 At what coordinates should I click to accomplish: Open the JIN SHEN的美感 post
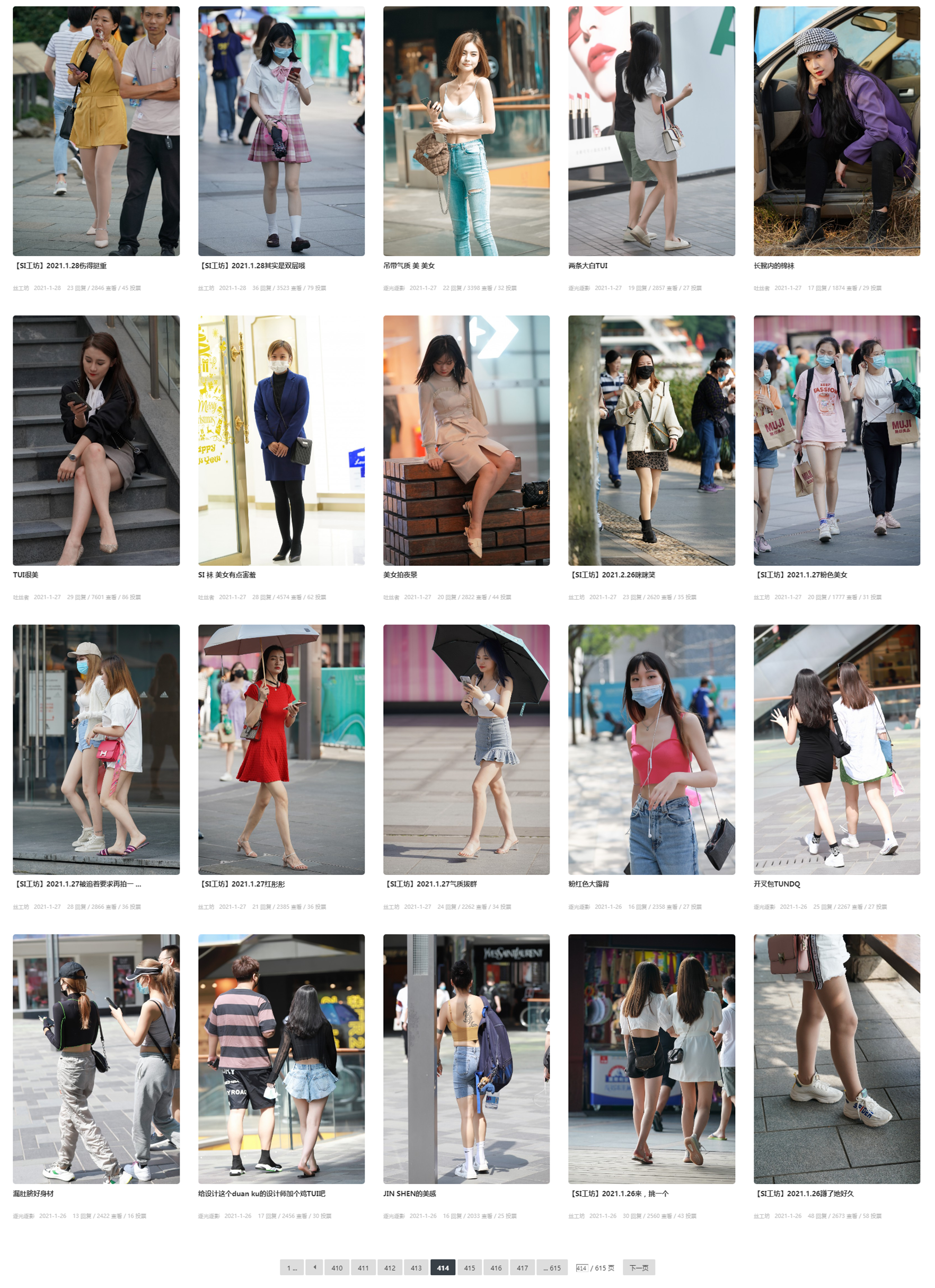pyautogui.click(x=409, y=1194)
